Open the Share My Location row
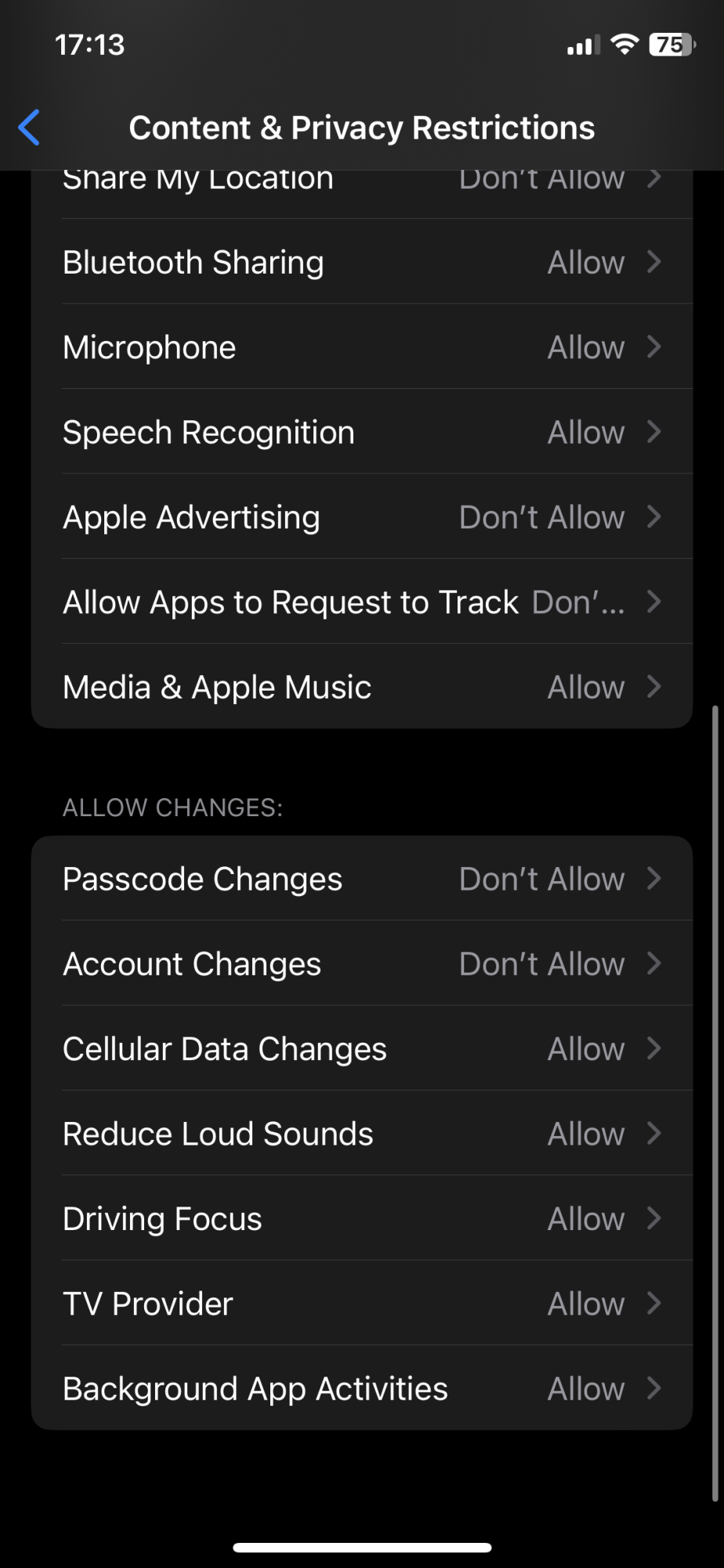 pos(361,187)
